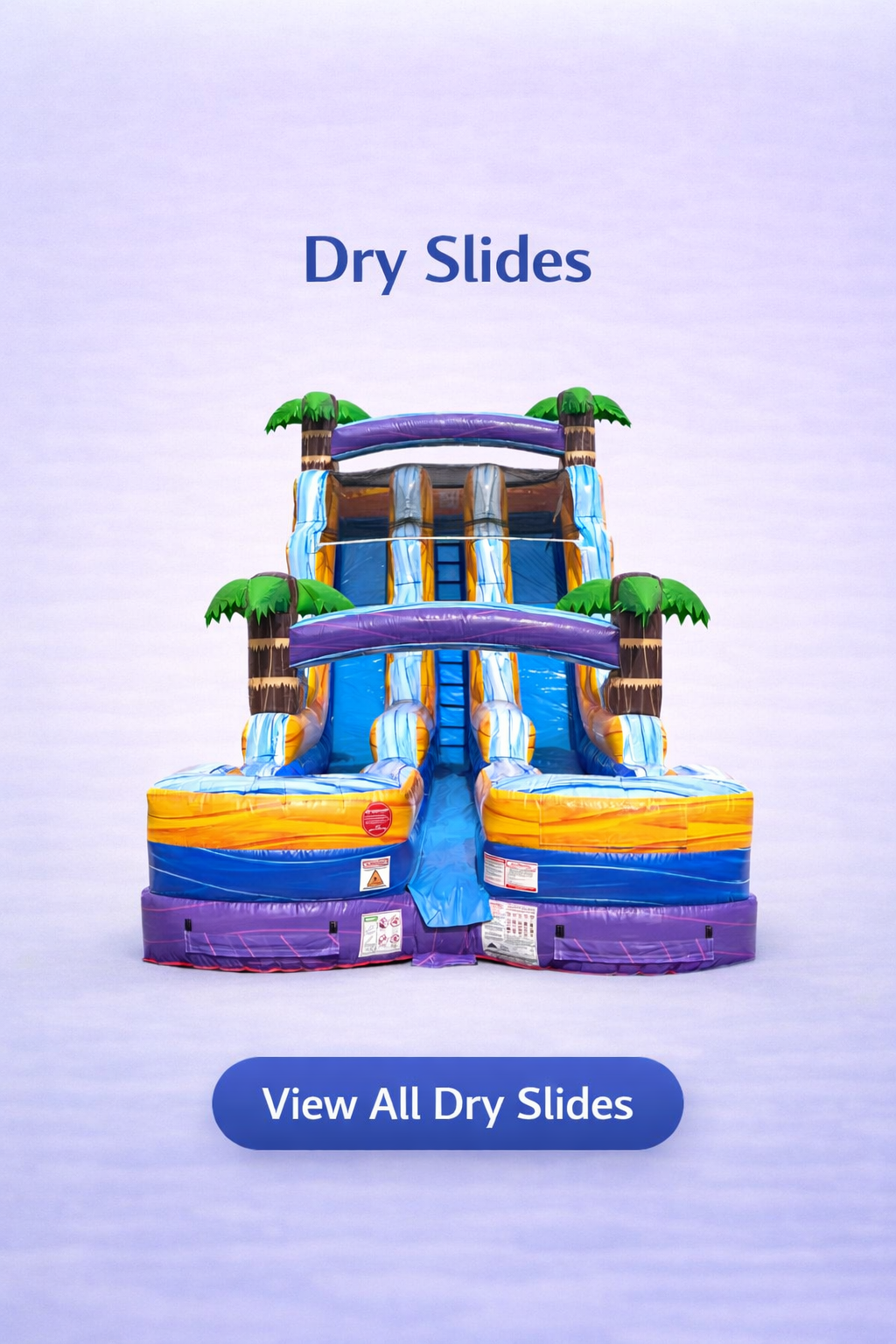The height and width of the screenshot is (1344, 896).
Task: Click the View All Dry Slides button
Action: point(448,1104)
